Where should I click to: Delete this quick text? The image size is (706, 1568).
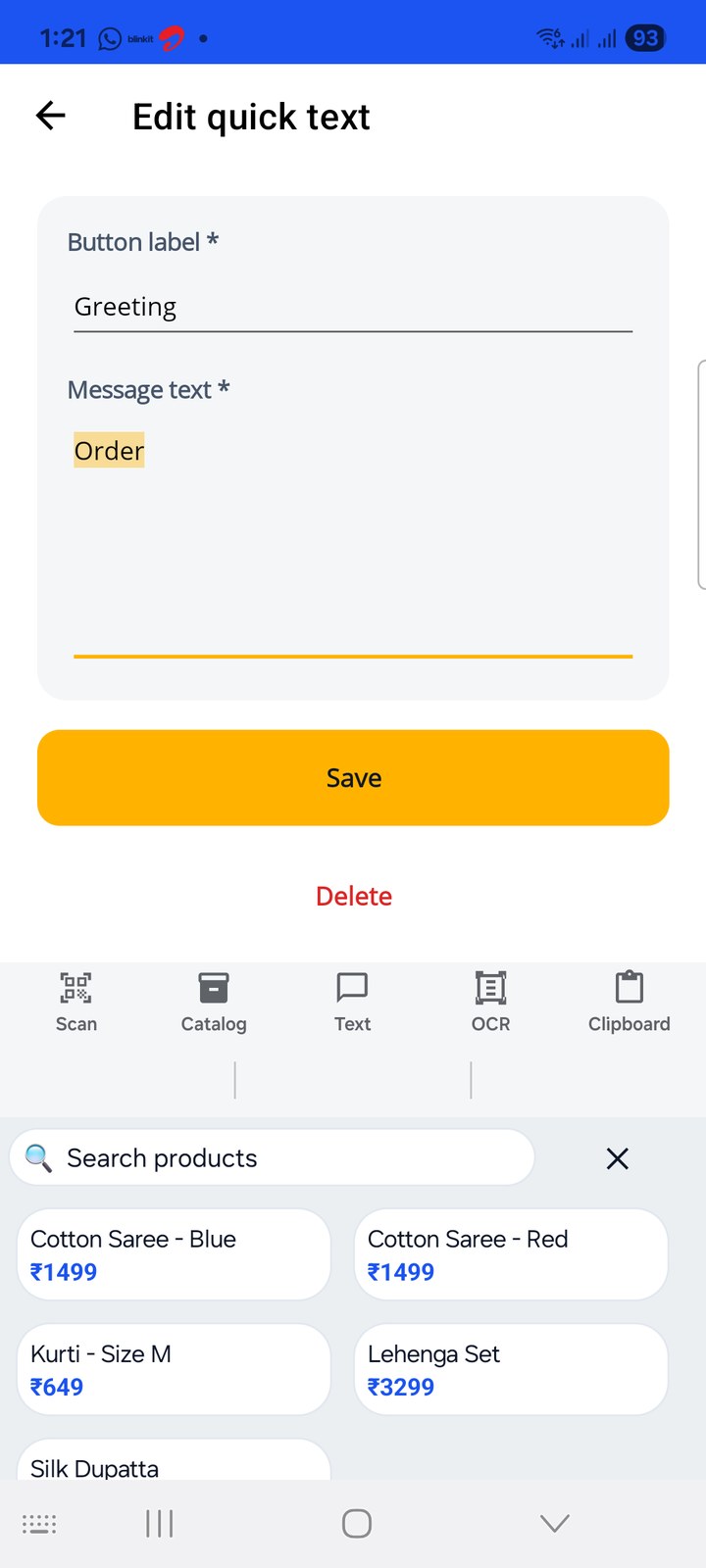[x=354, y=896]
